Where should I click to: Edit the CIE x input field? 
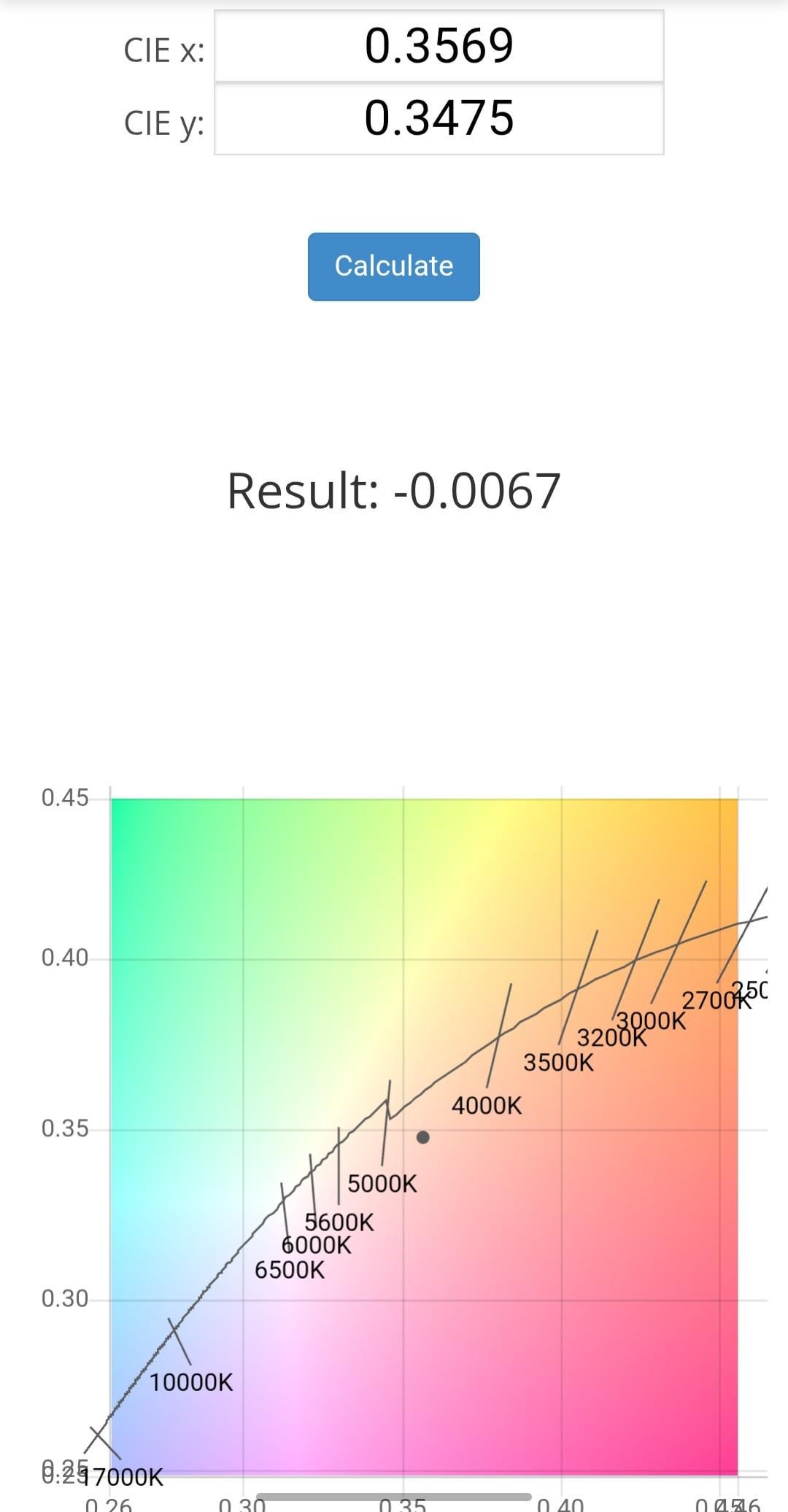pyautogui.click(x=439, y=46)
